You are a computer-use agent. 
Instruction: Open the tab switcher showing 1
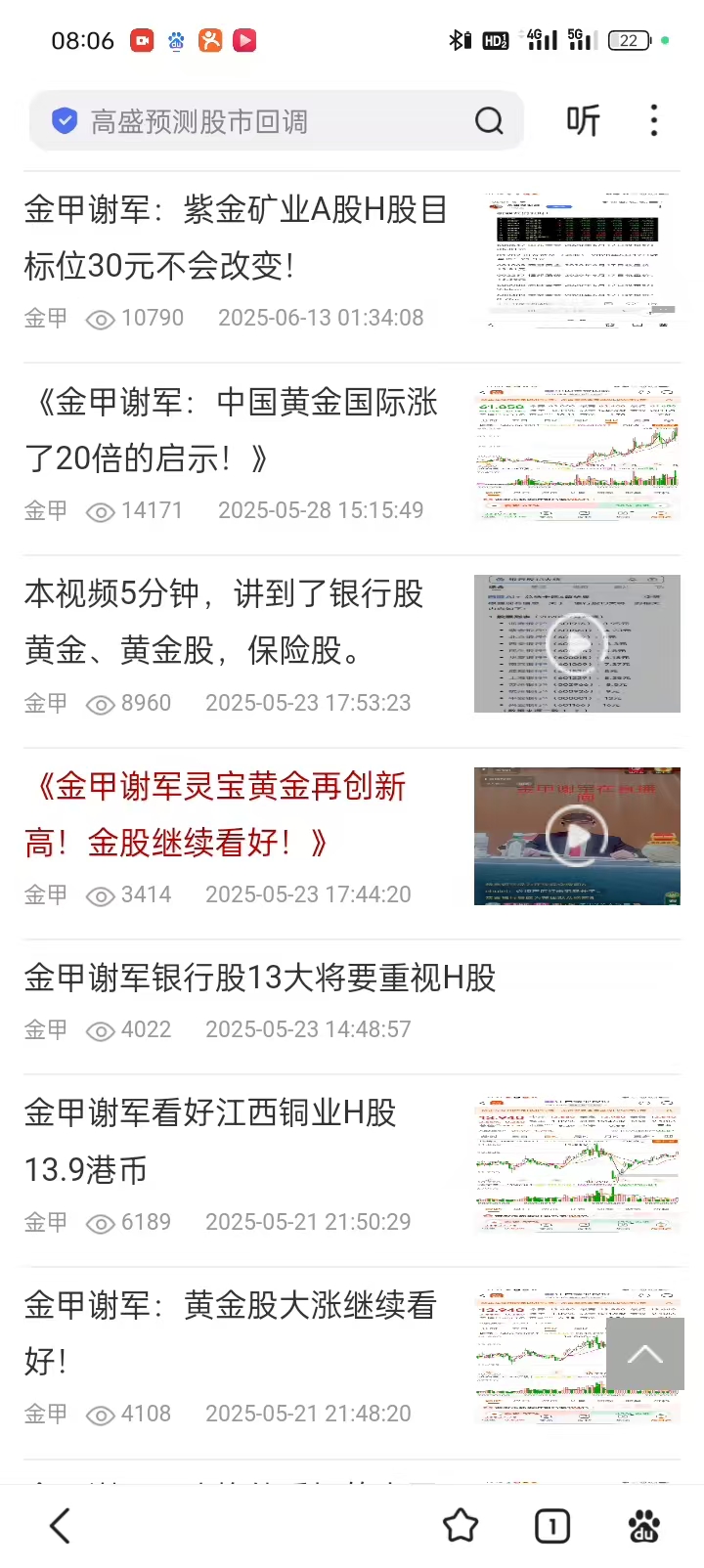click(x=552, y=1525)
